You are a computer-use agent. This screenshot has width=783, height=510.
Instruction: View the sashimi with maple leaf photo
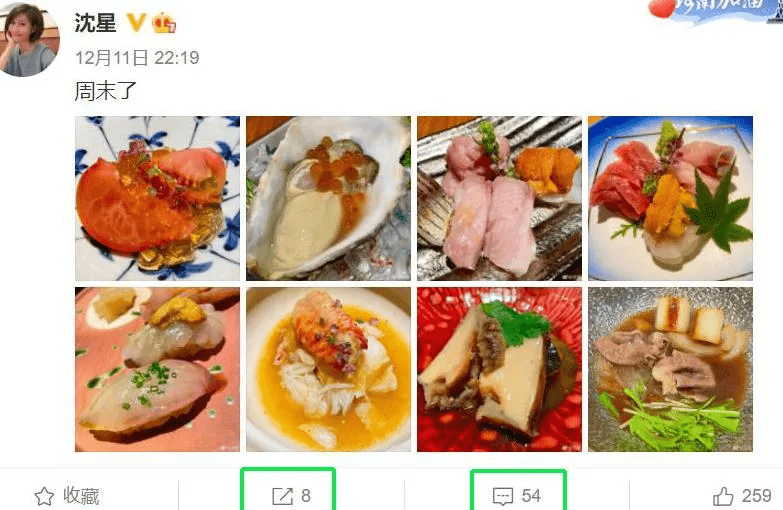pyautogui.click(x=670, y=198)
